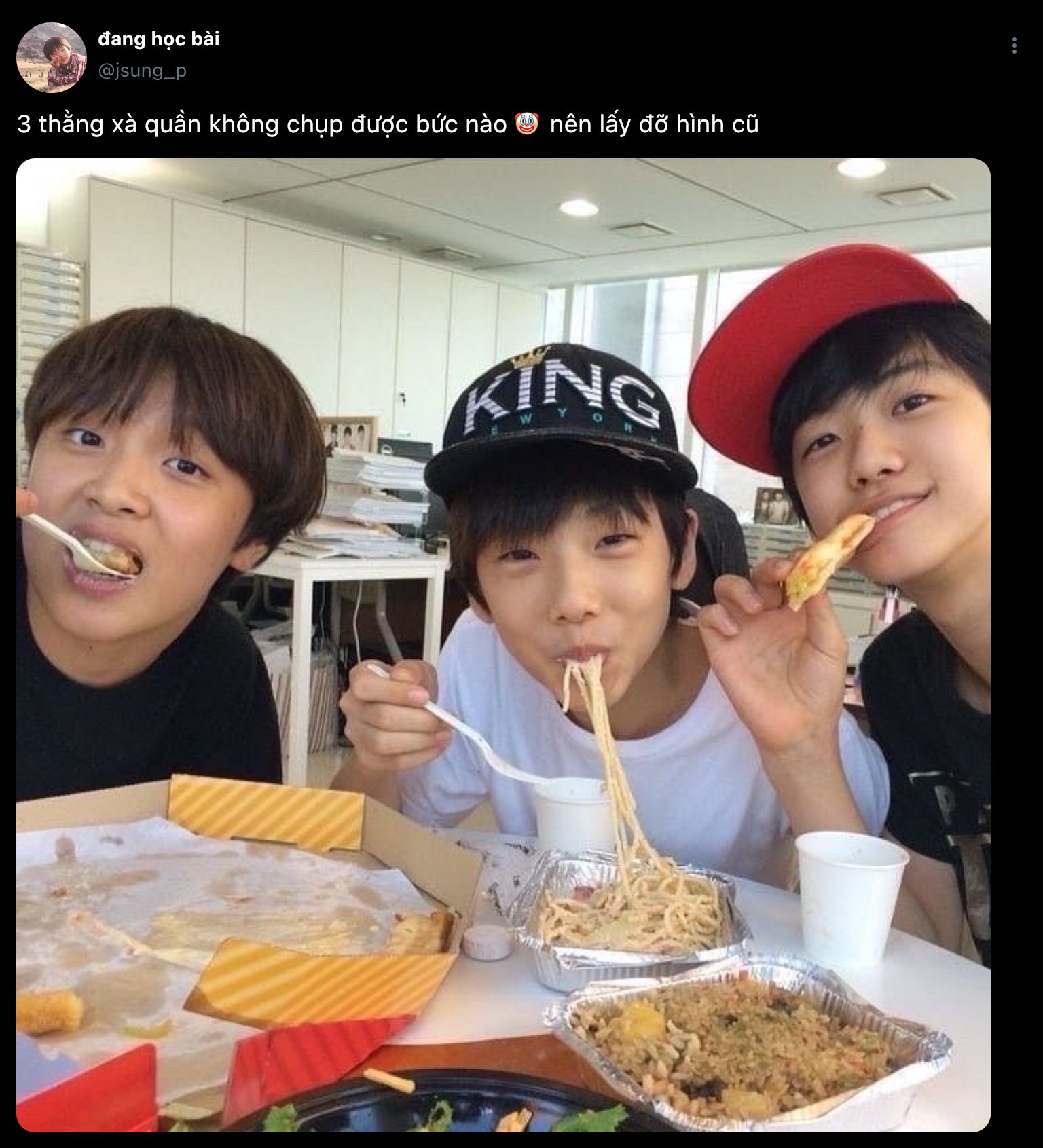View the attached photo in full screen
This screenshot has height=1148, width=1043.
[503, 645]
